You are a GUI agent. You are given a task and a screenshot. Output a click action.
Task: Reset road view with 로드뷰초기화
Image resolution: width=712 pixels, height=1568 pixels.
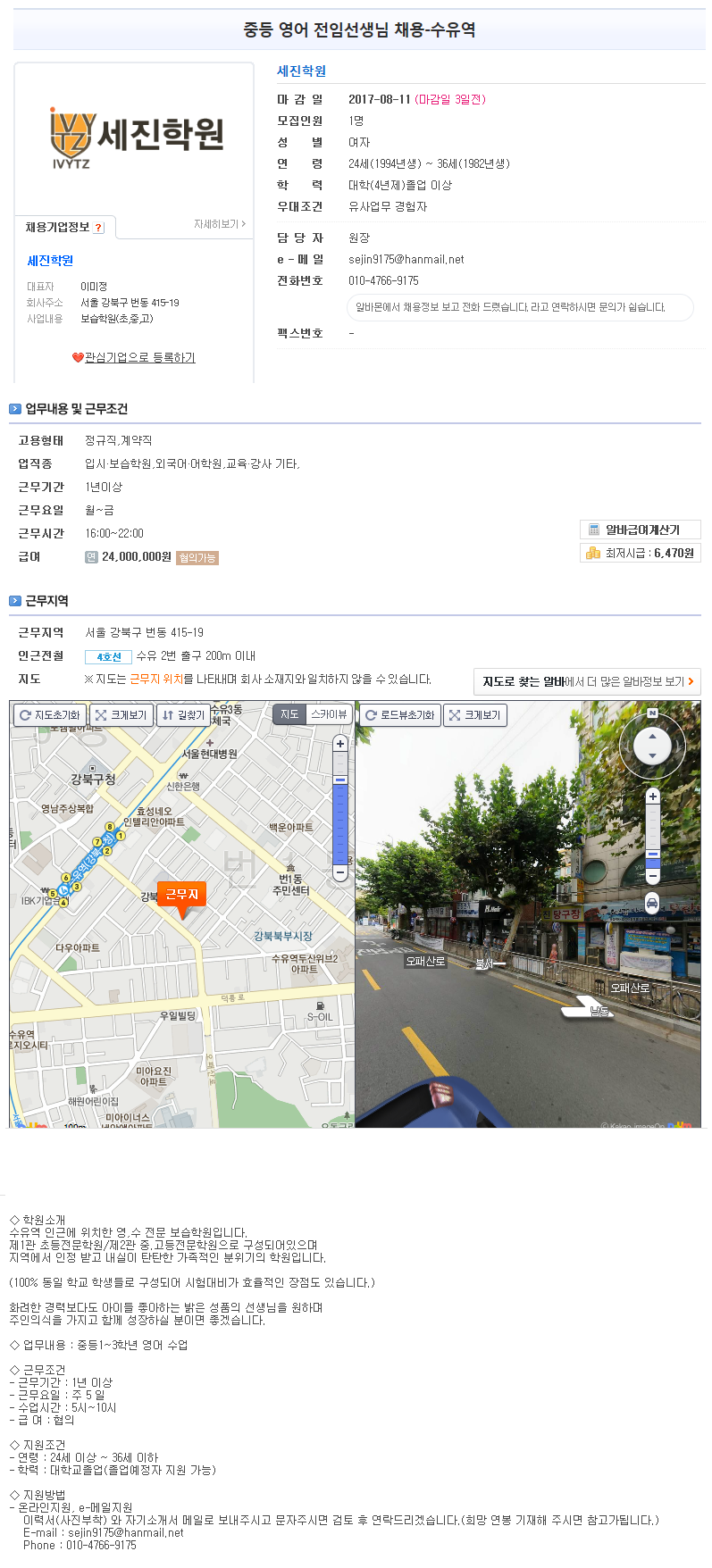click(x=399, y=715)
